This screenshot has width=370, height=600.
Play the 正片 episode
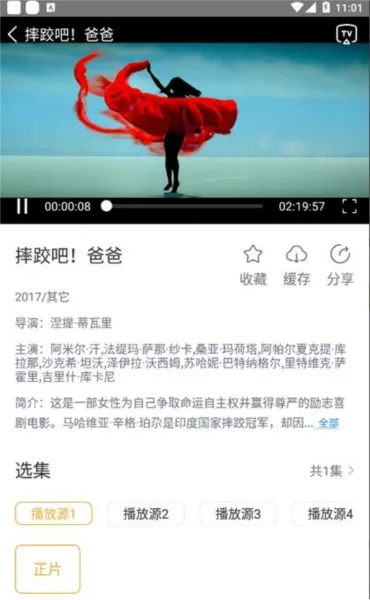click(47, 569)
